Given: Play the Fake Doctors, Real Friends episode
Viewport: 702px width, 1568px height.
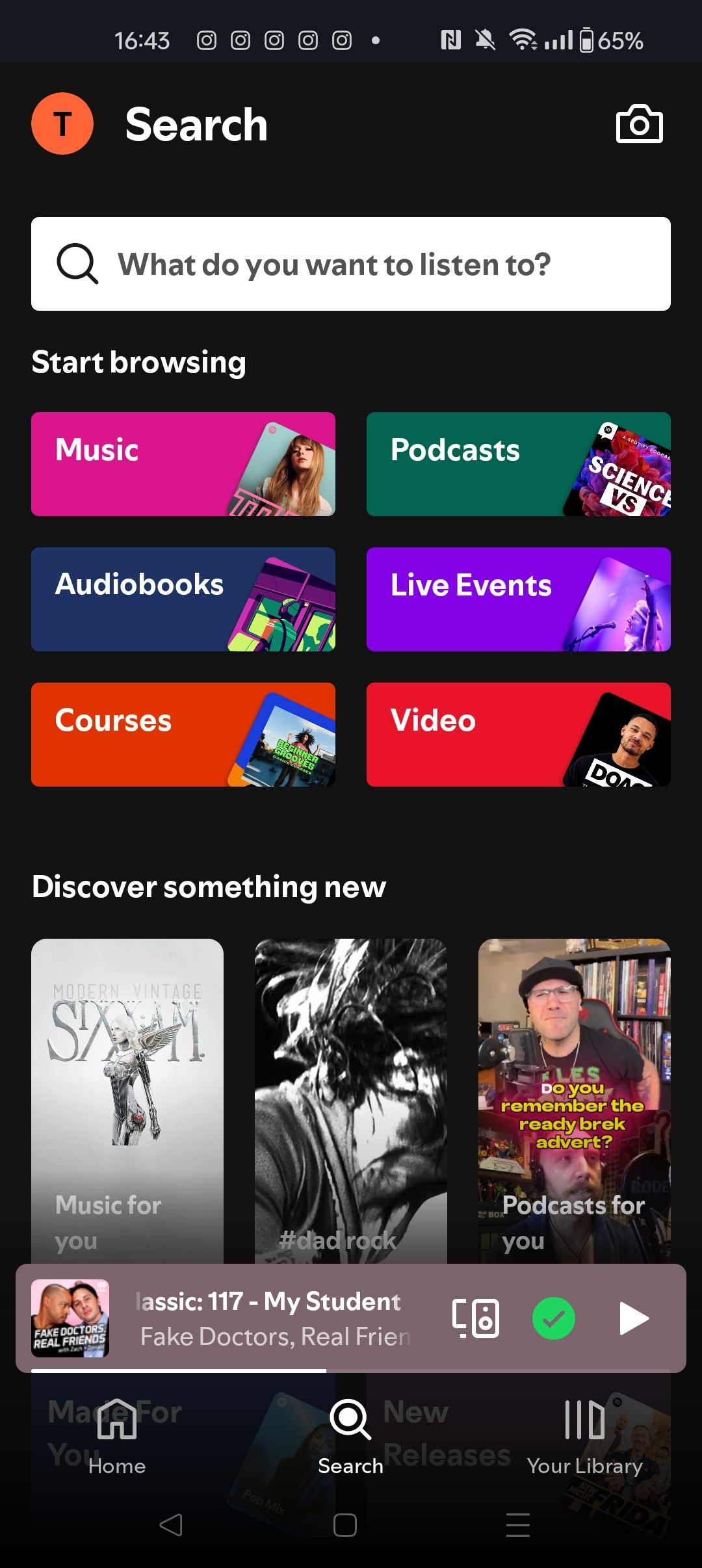Looking at the screenshot, I should (634, 1318).
